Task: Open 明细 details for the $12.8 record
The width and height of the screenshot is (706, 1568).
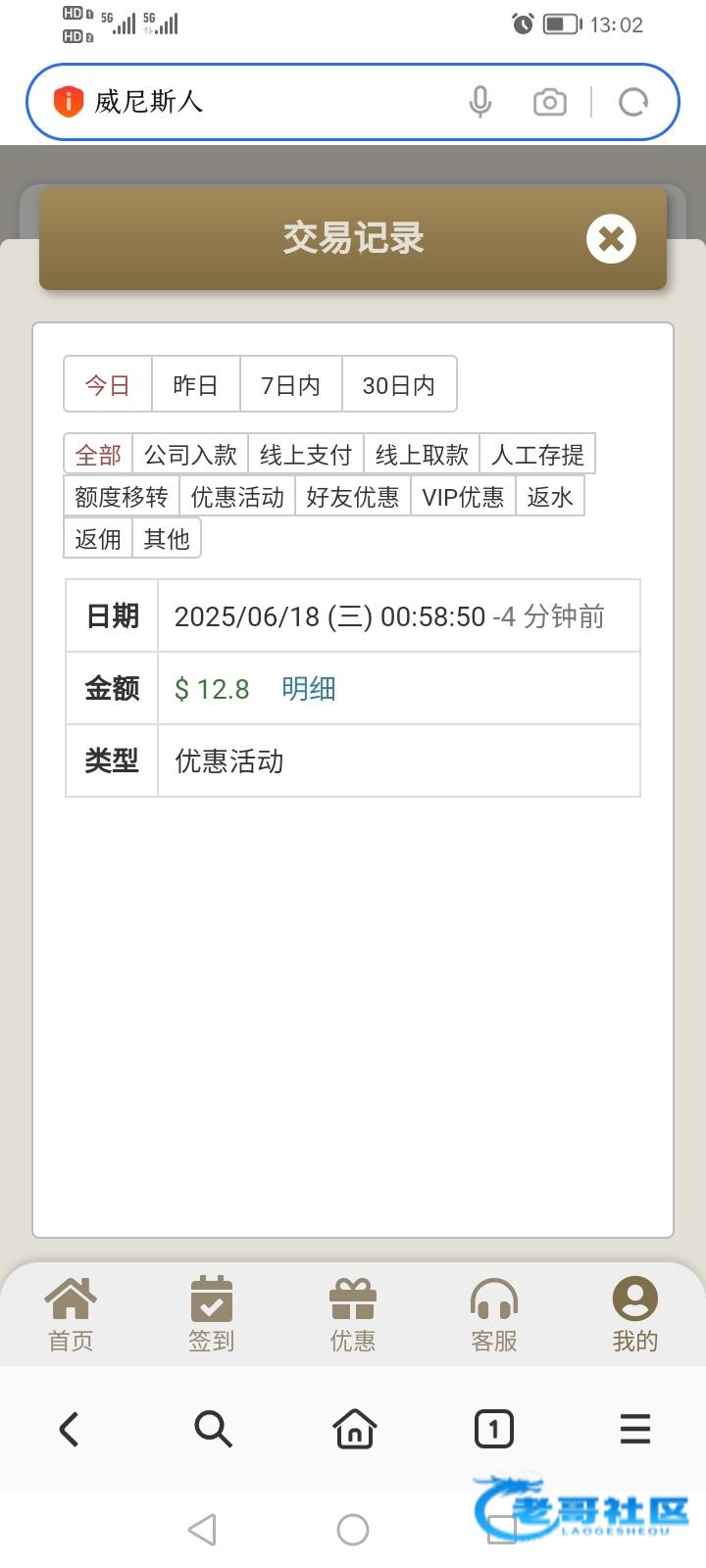Action: point(309,689)
